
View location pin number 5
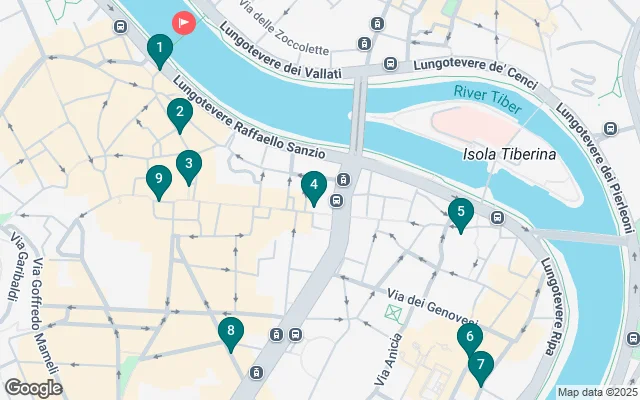460,212
